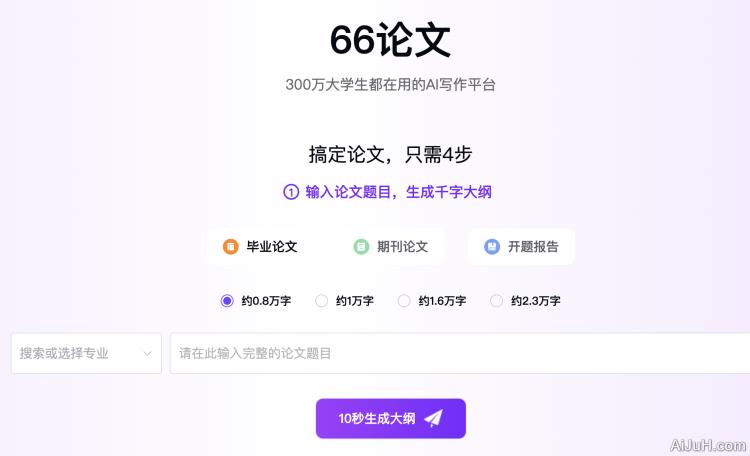This screenshot has width=750, height=456.
Task: Focus the 论文题目 input field
Action: pyautogui.click(x=460, y=353)
